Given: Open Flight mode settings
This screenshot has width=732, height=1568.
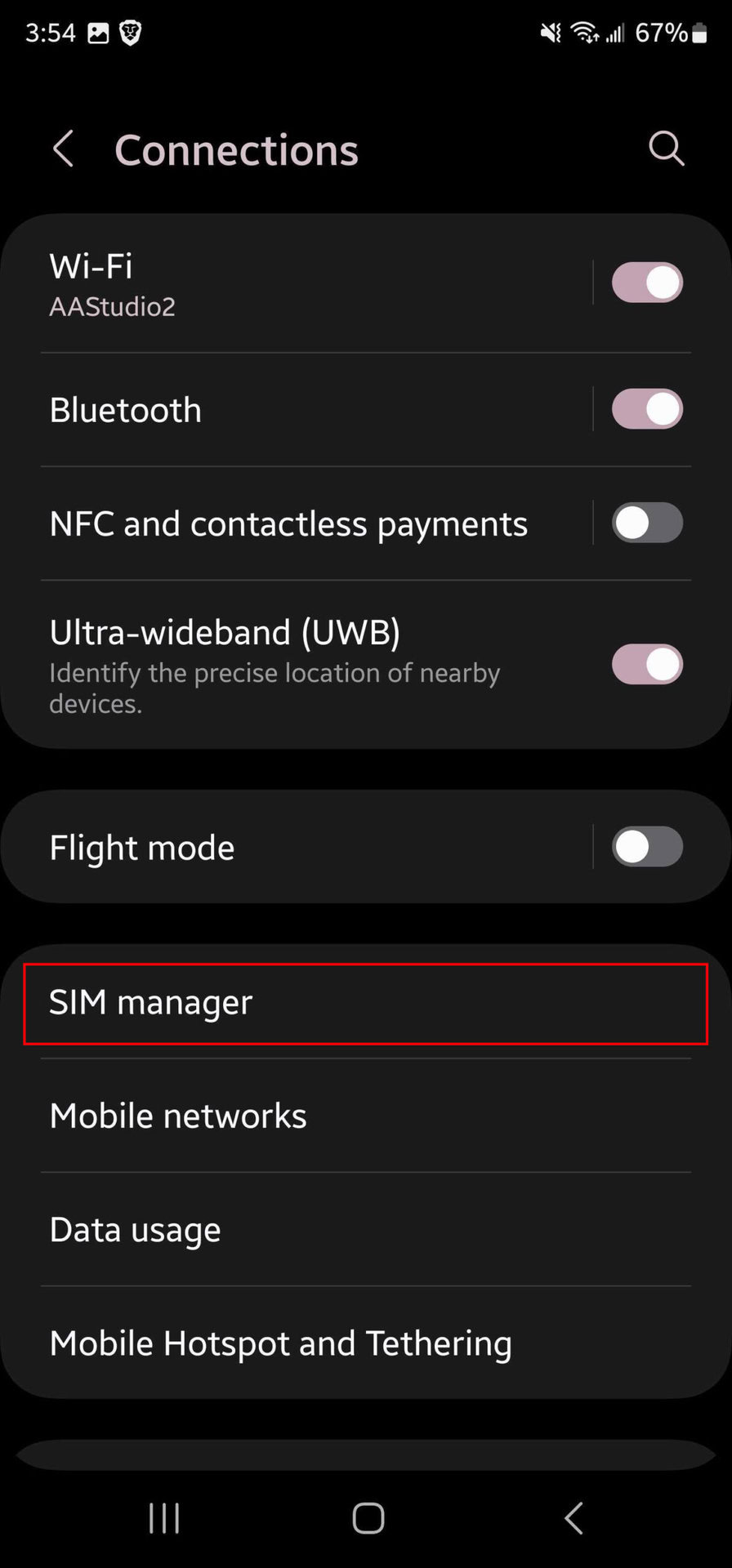Looking at the screenshot, I should [310, 847].
